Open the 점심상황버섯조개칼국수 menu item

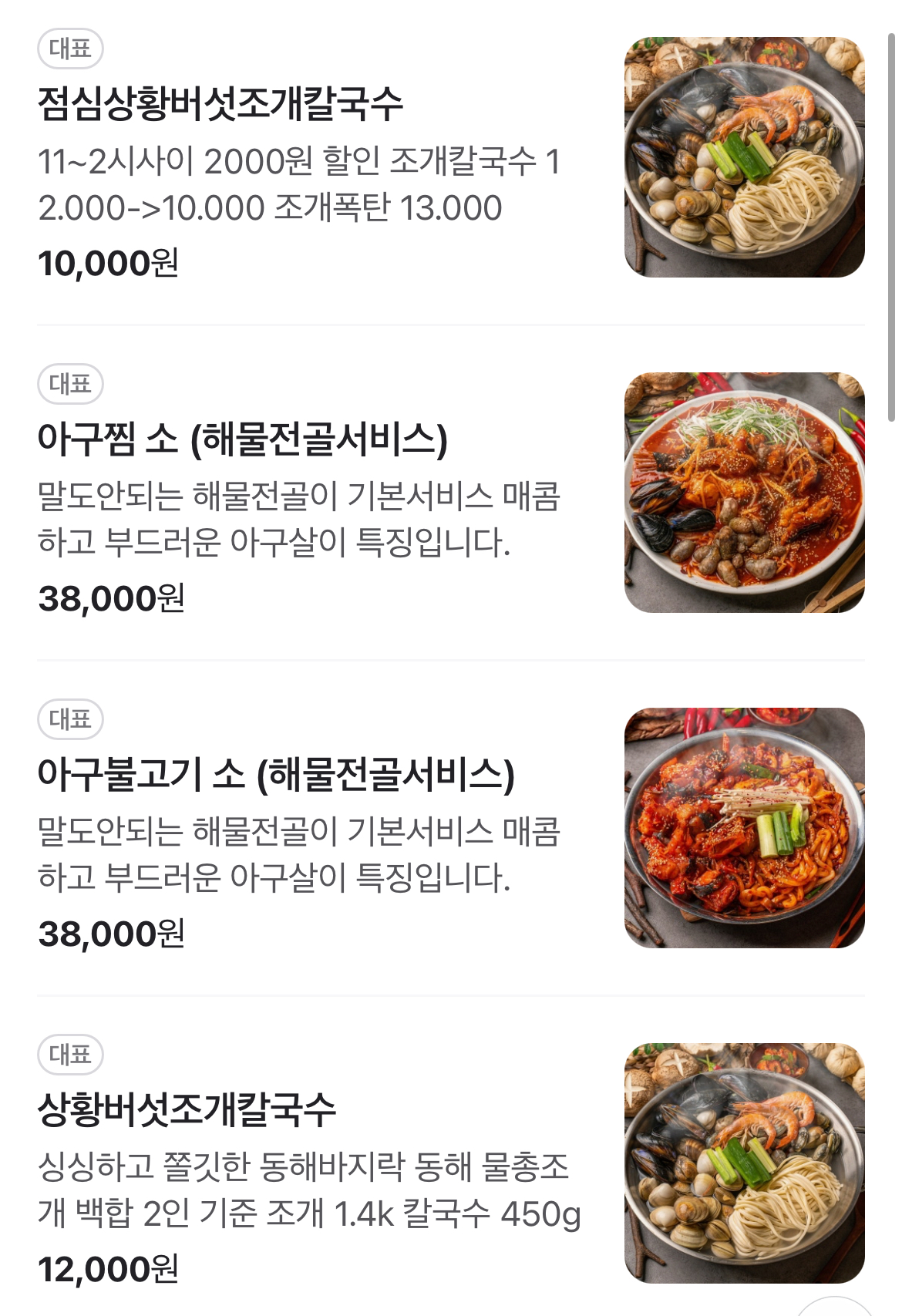[220, 104]
